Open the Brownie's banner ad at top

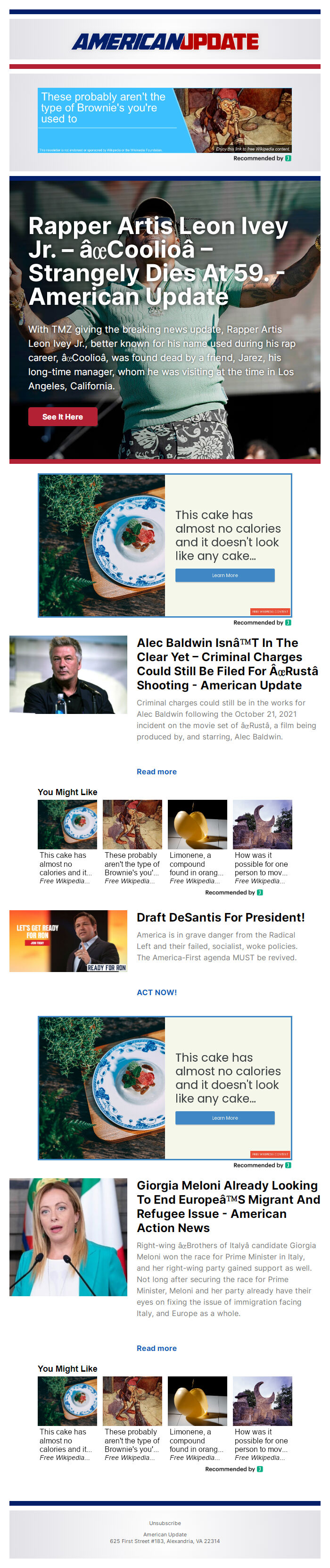click(165, 120)
